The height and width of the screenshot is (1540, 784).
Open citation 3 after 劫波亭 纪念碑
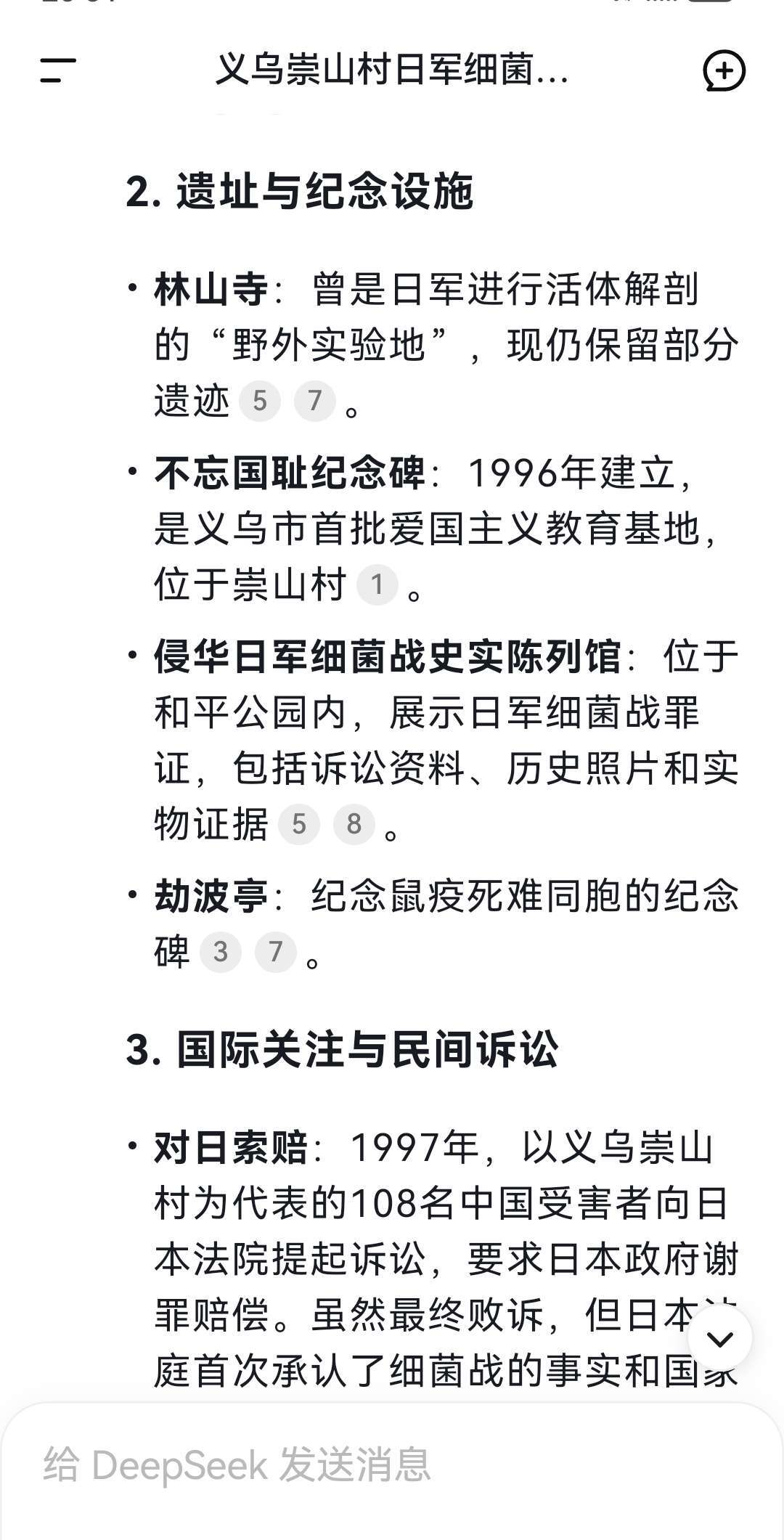221,951
